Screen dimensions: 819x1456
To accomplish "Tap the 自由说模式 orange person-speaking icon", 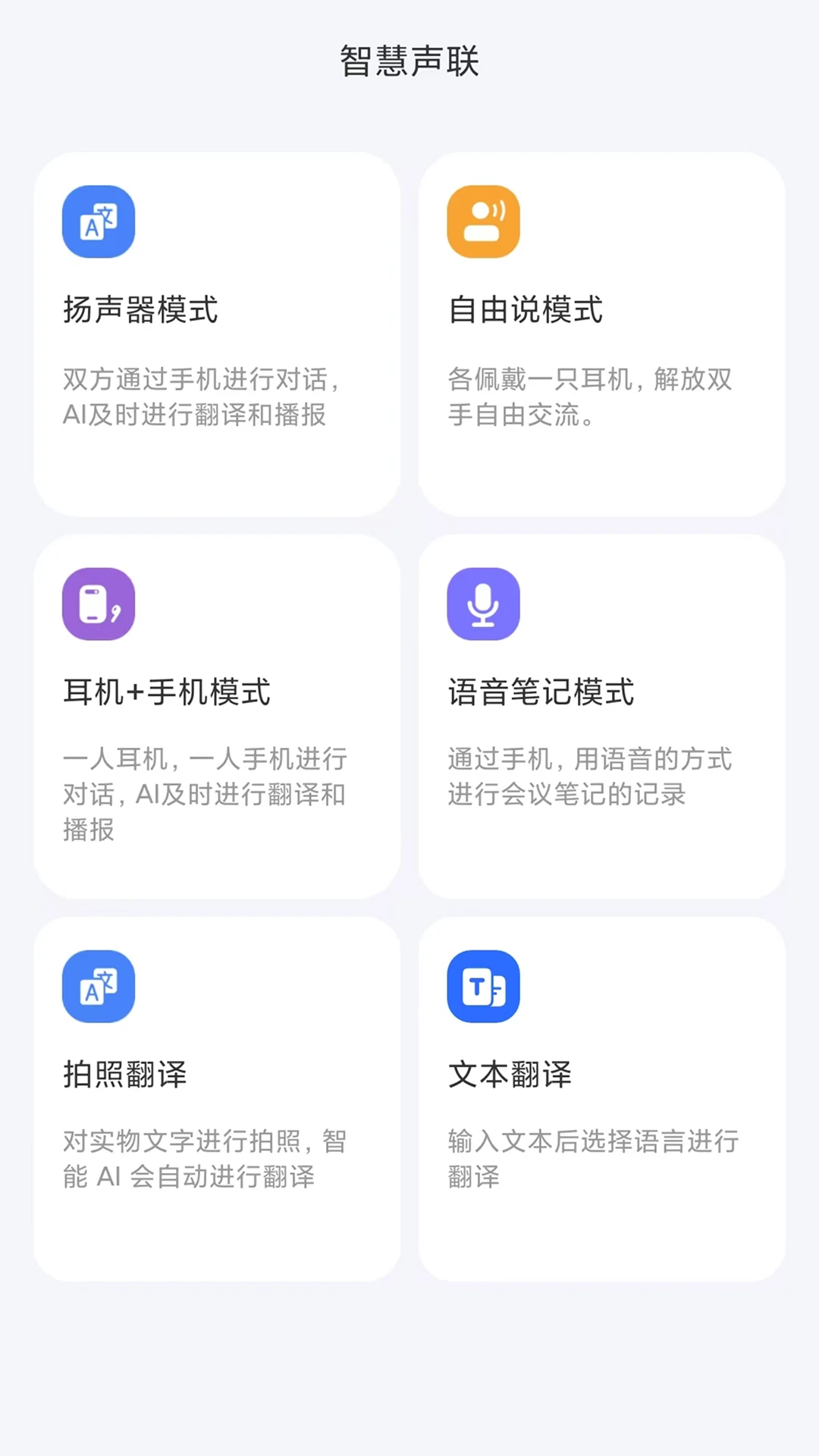I will pos(483,221).
